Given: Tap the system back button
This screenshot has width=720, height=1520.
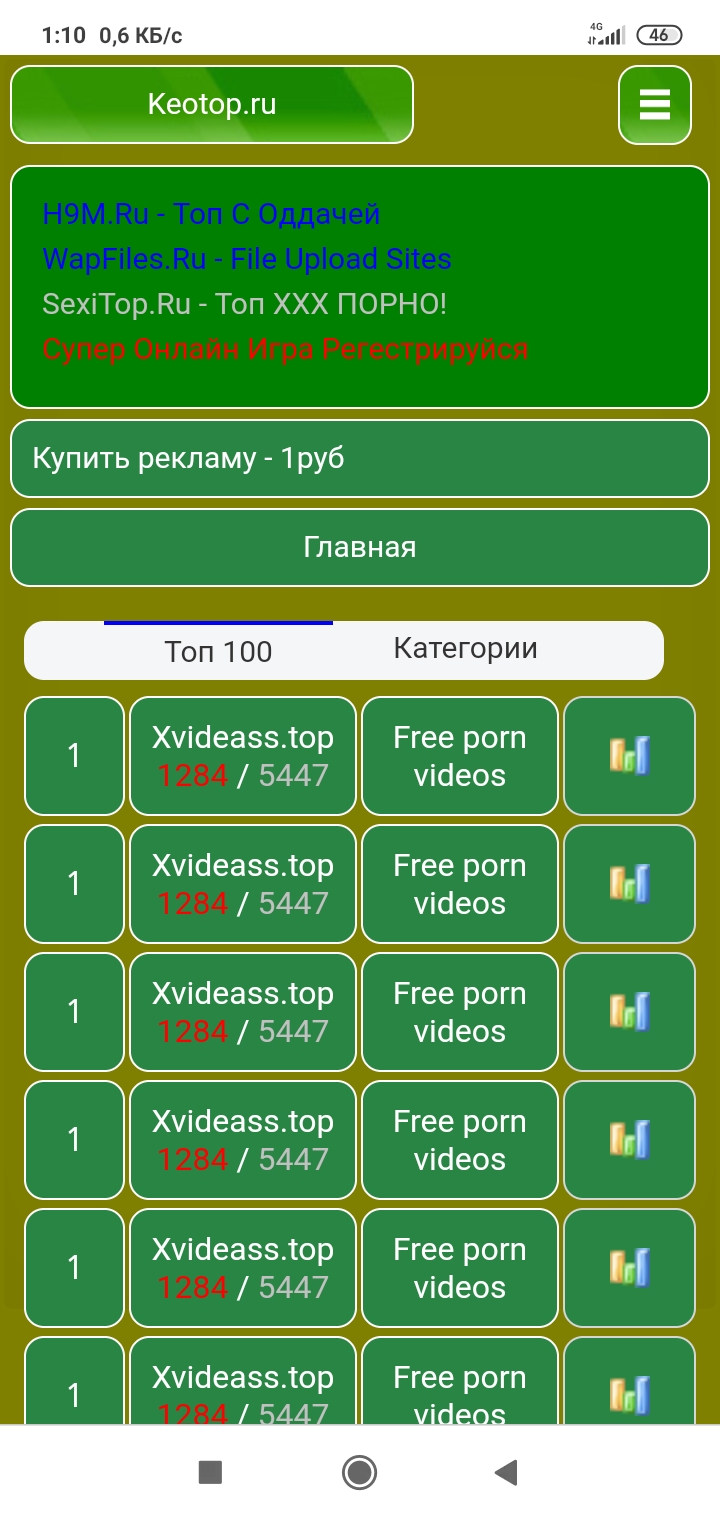Looking at the screenshot, I should pyautogui.click(x=506, y=1472).
